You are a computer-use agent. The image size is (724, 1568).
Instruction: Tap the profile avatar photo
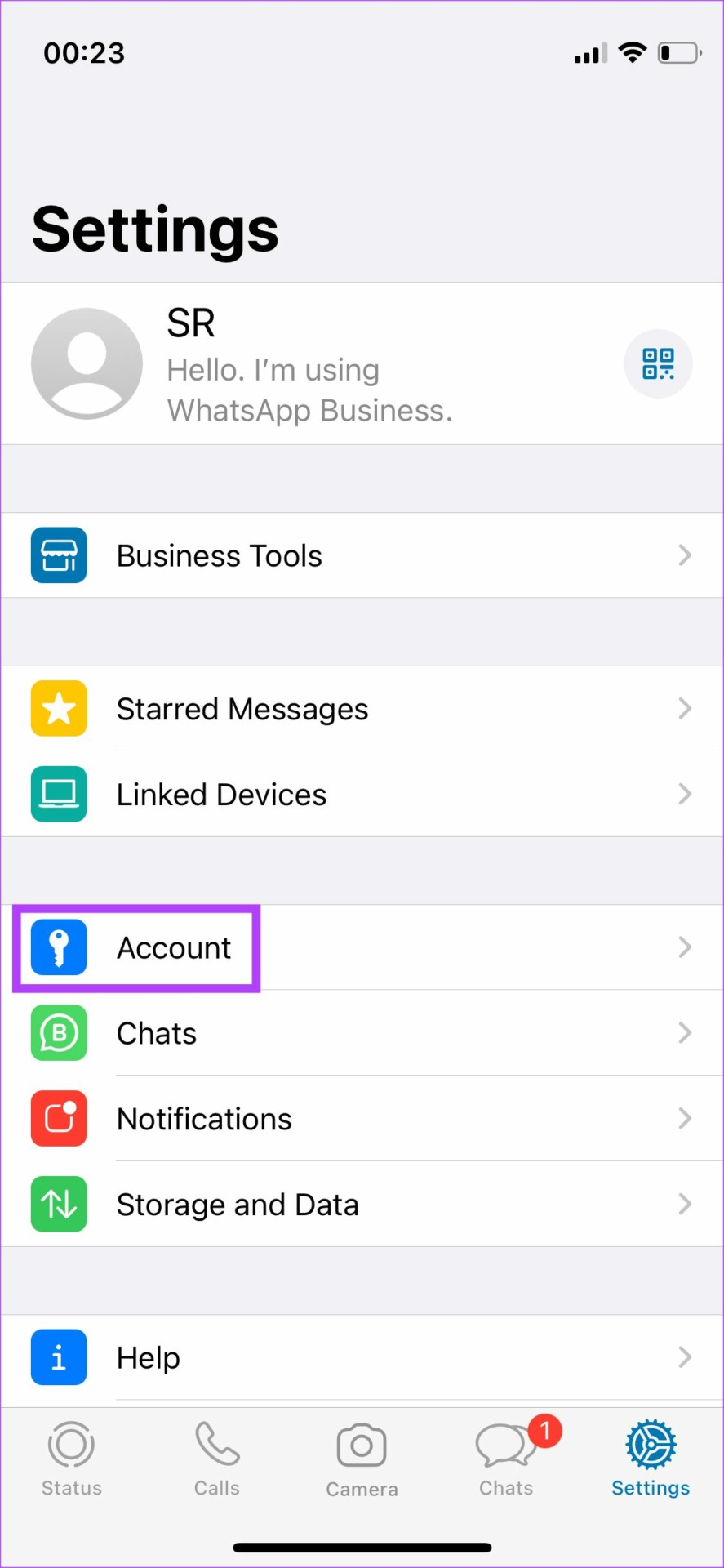(87, 363)
